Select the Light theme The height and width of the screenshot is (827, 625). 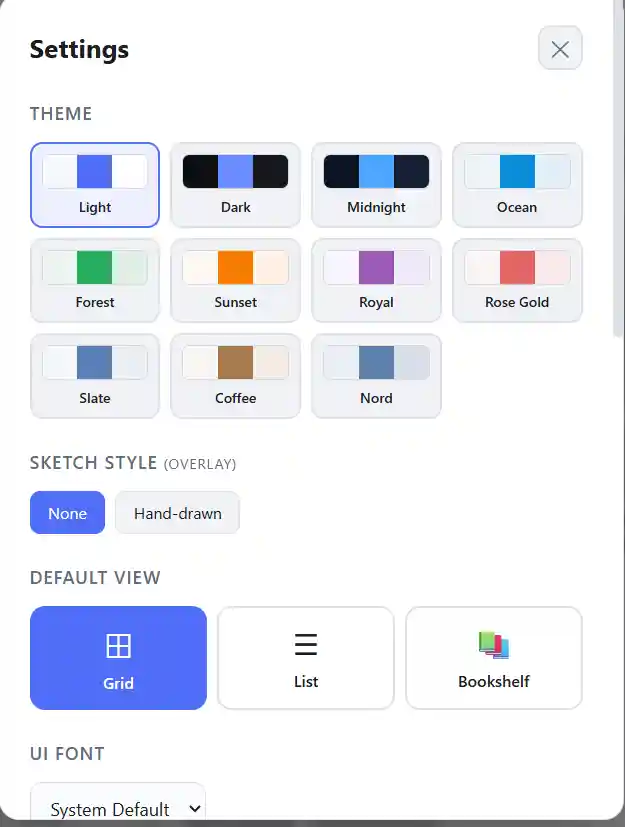(x=95, y=186)
